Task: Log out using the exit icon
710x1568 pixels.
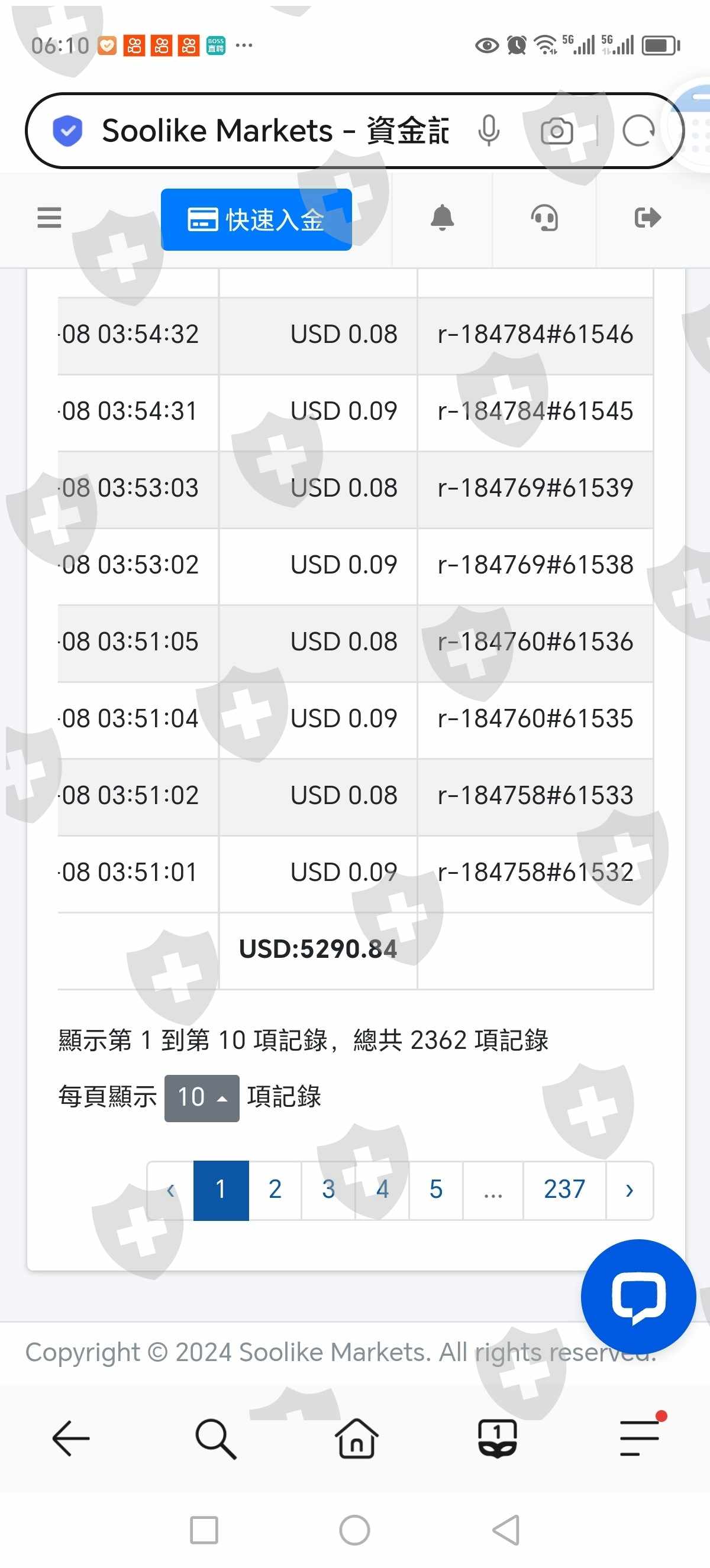Action: coord(647,218)
